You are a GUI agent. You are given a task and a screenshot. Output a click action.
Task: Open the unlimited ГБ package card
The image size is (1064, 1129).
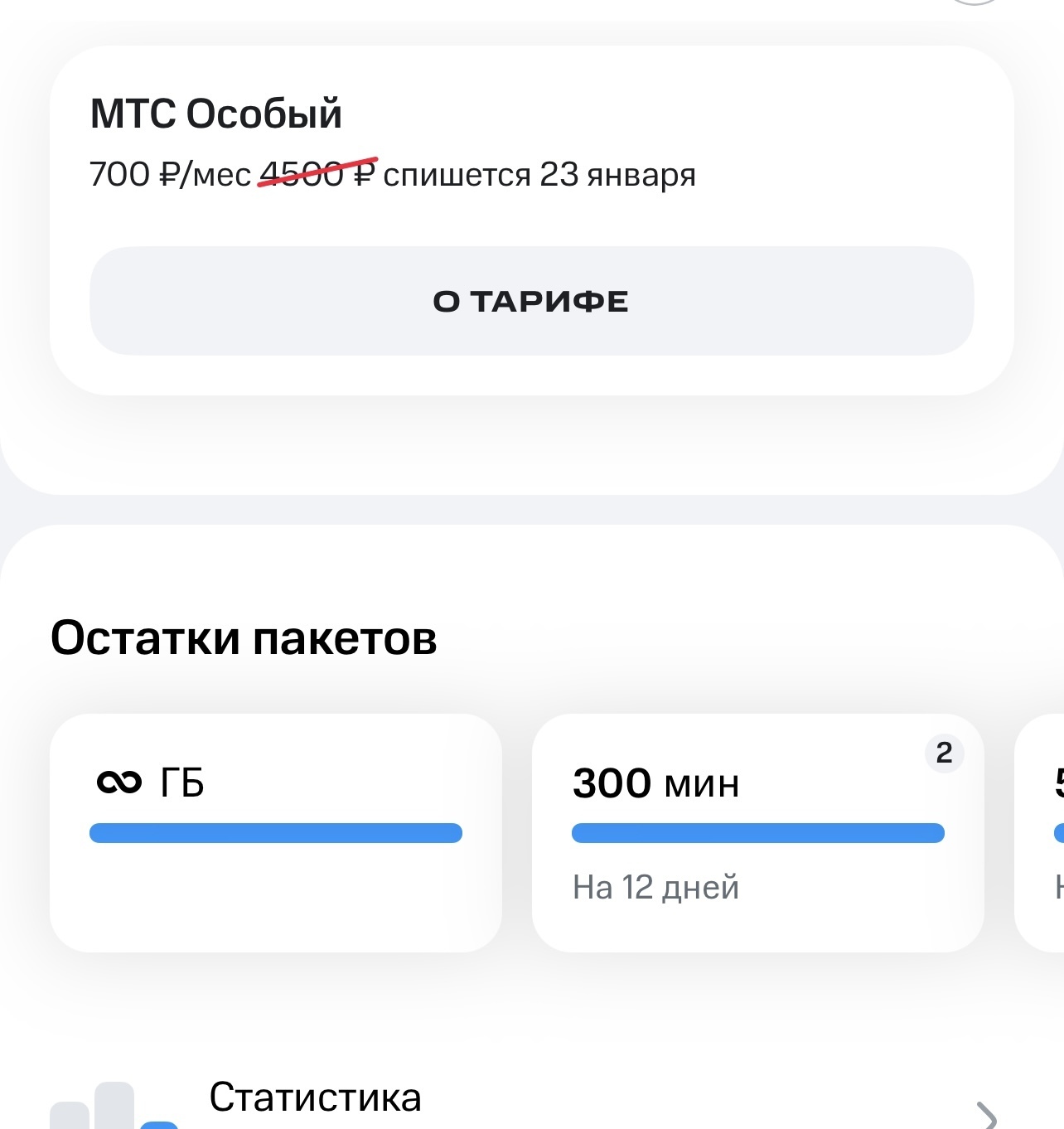pyautogui.click(x=275, y=831)
